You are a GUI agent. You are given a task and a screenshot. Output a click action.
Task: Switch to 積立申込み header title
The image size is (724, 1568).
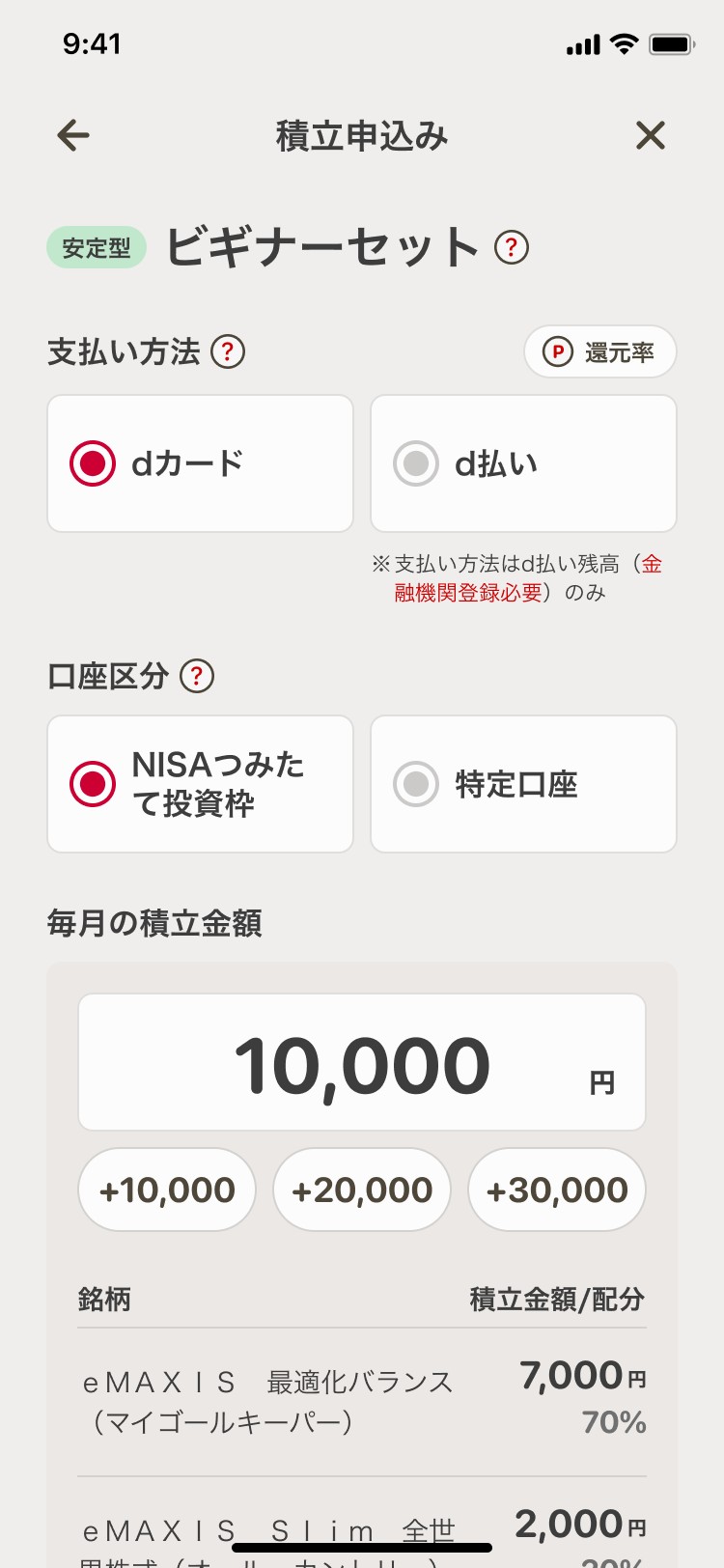tap(362, 135)
